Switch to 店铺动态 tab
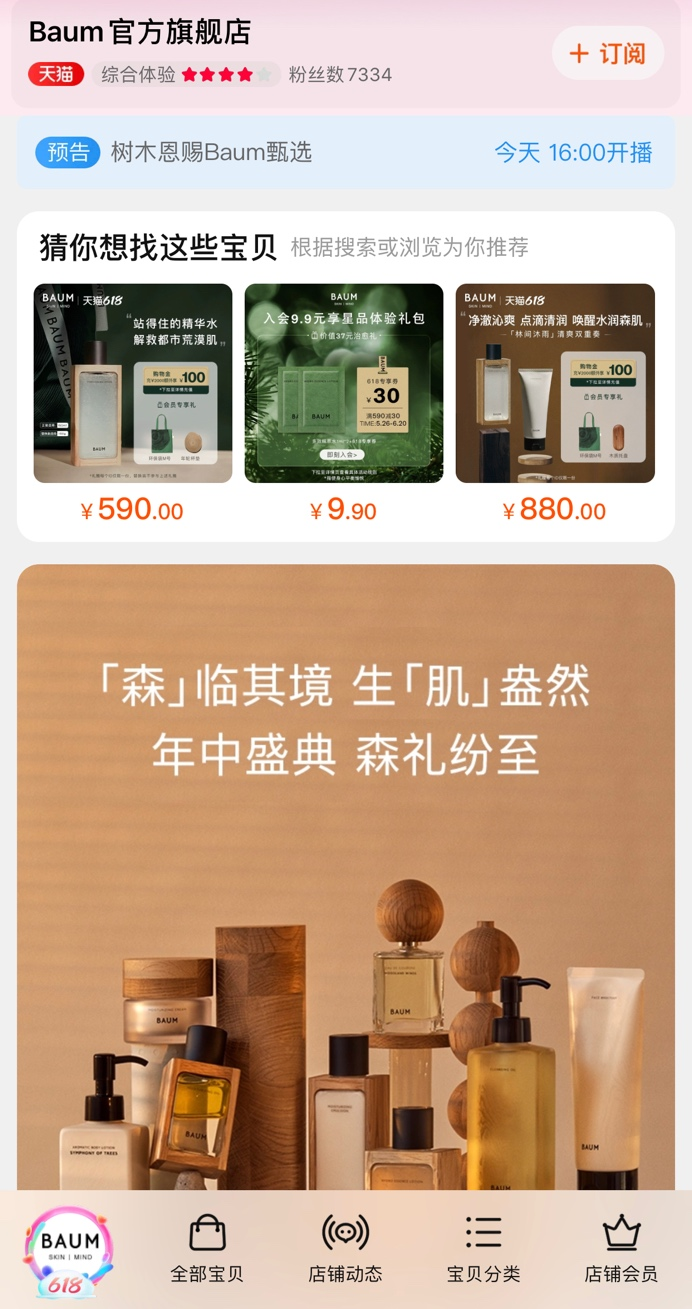The width and height of the screenshot is (692, 1309). click(345, 1250)
